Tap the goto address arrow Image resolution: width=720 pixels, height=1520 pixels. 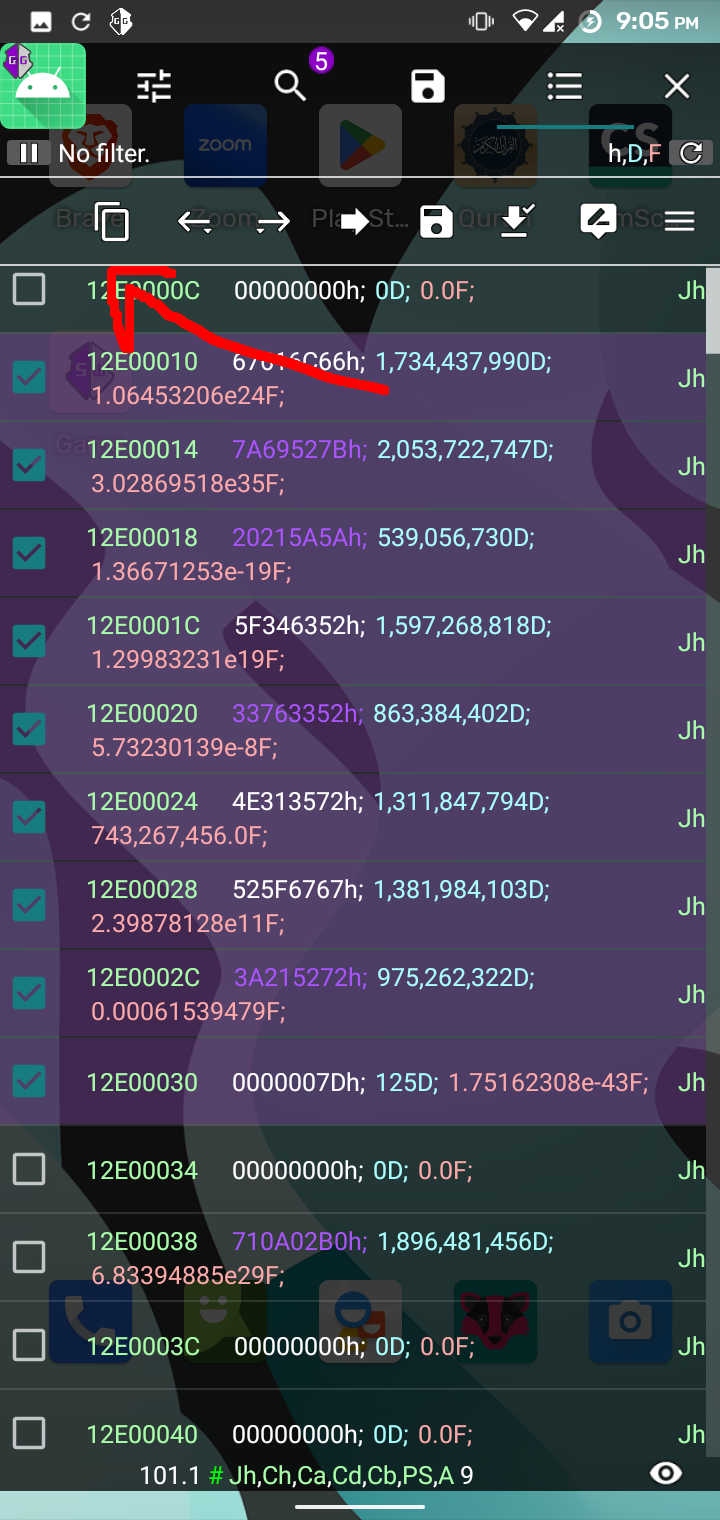(x=354, y=222)
